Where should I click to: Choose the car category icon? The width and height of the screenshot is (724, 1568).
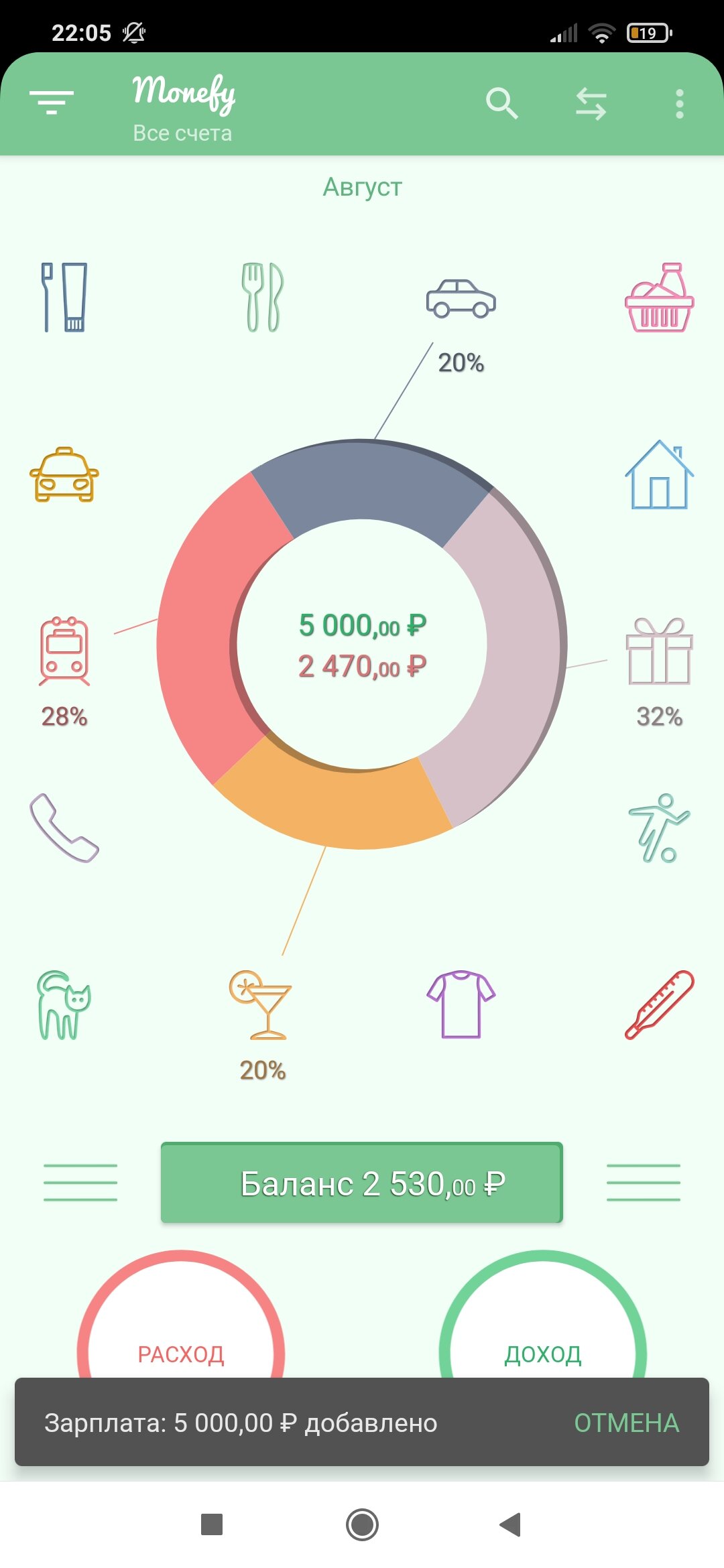click(x=461, y=298)
